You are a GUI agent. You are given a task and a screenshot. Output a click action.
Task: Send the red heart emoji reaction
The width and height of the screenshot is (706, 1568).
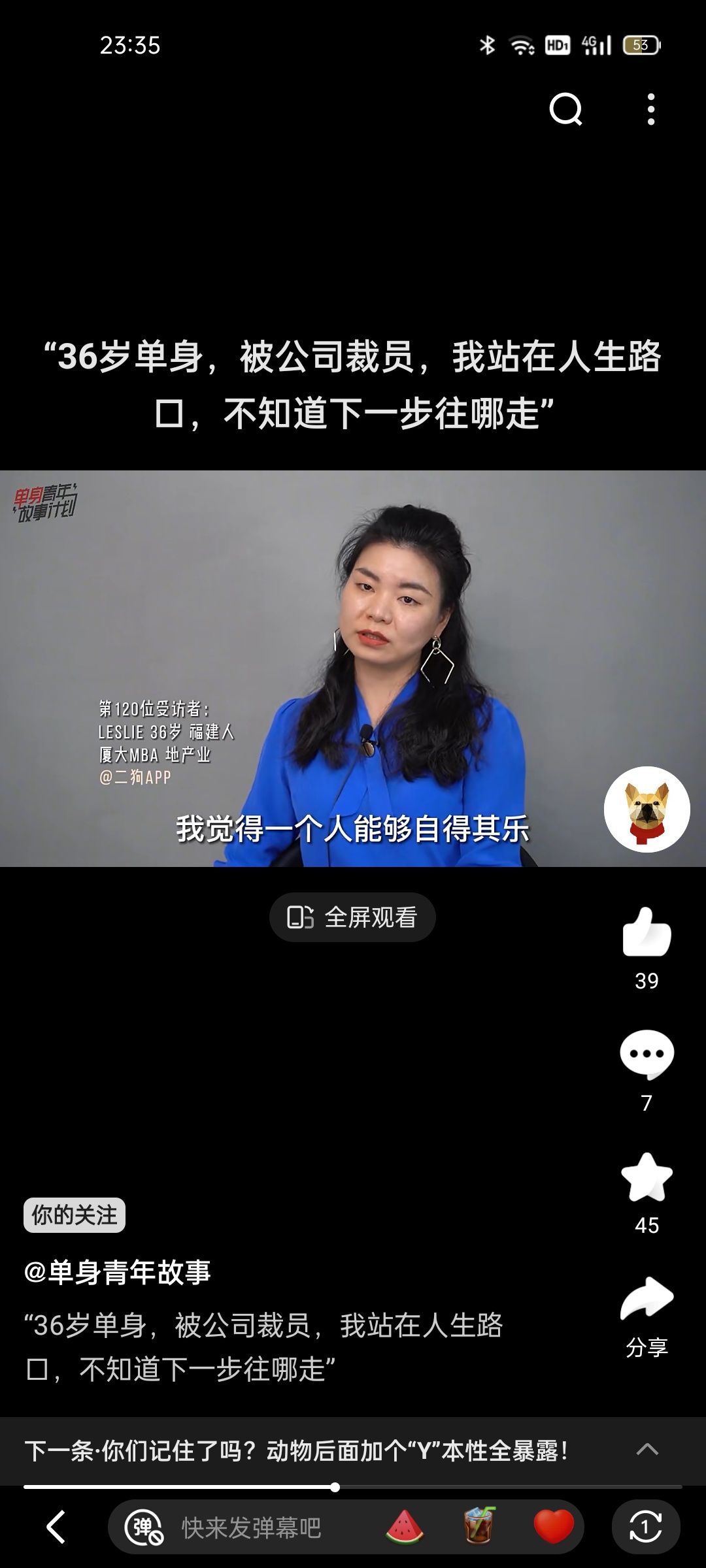(x=553, y=1526)
